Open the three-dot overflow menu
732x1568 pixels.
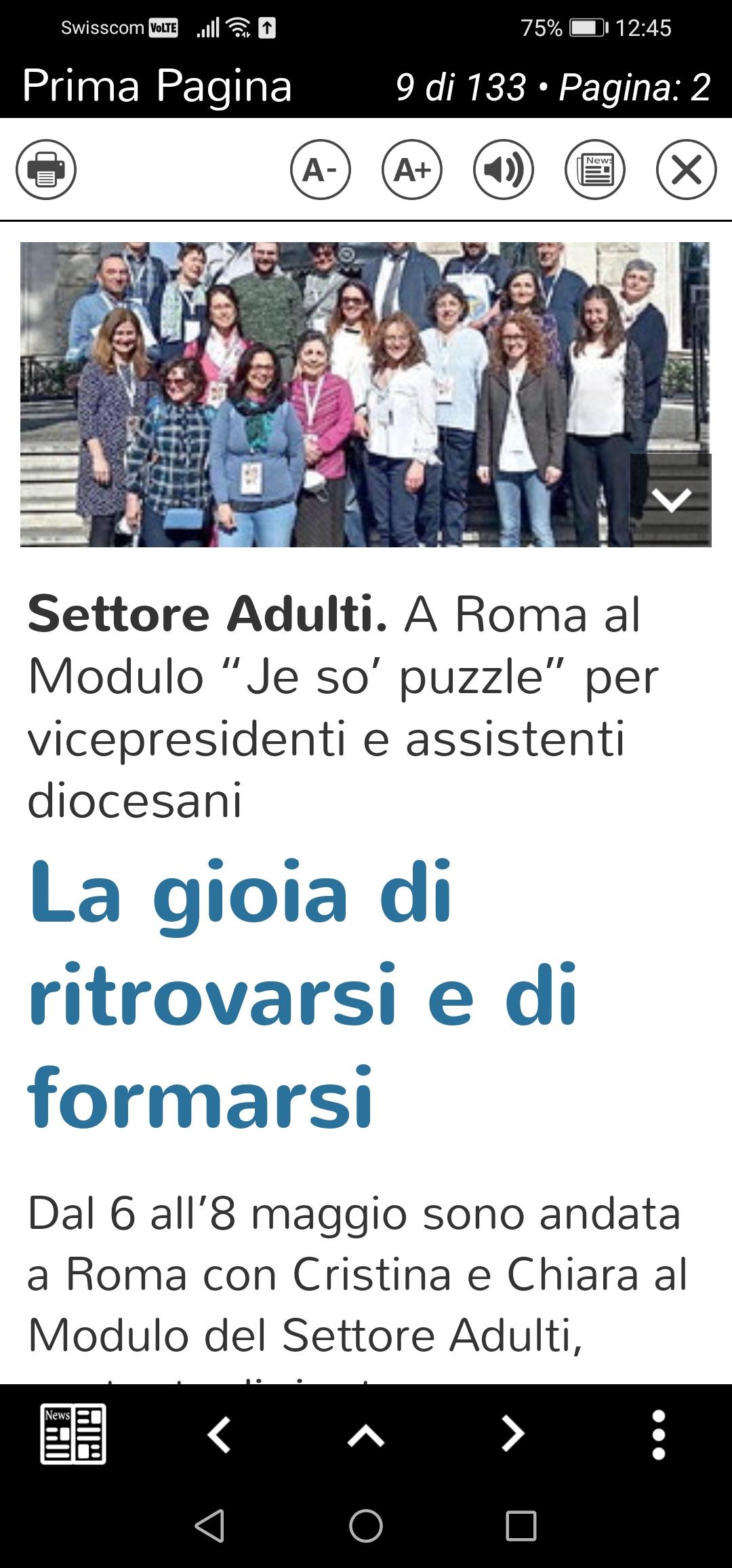tap(659, 1434)
